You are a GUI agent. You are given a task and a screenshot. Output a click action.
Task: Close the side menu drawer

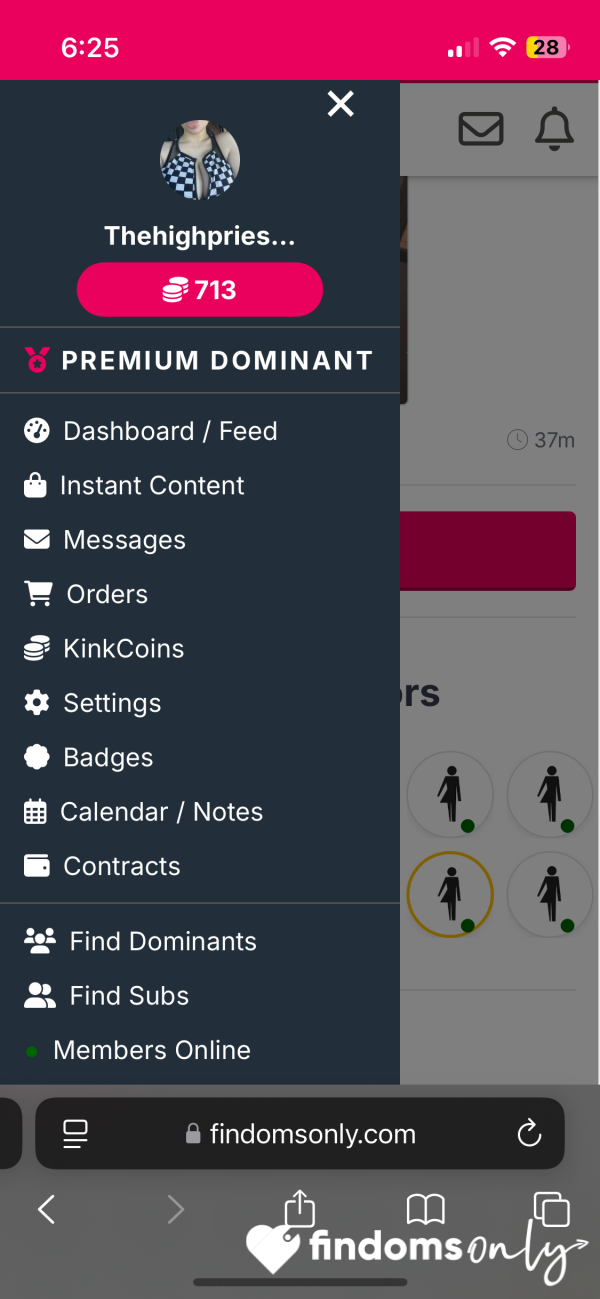[x=341, y=103]
